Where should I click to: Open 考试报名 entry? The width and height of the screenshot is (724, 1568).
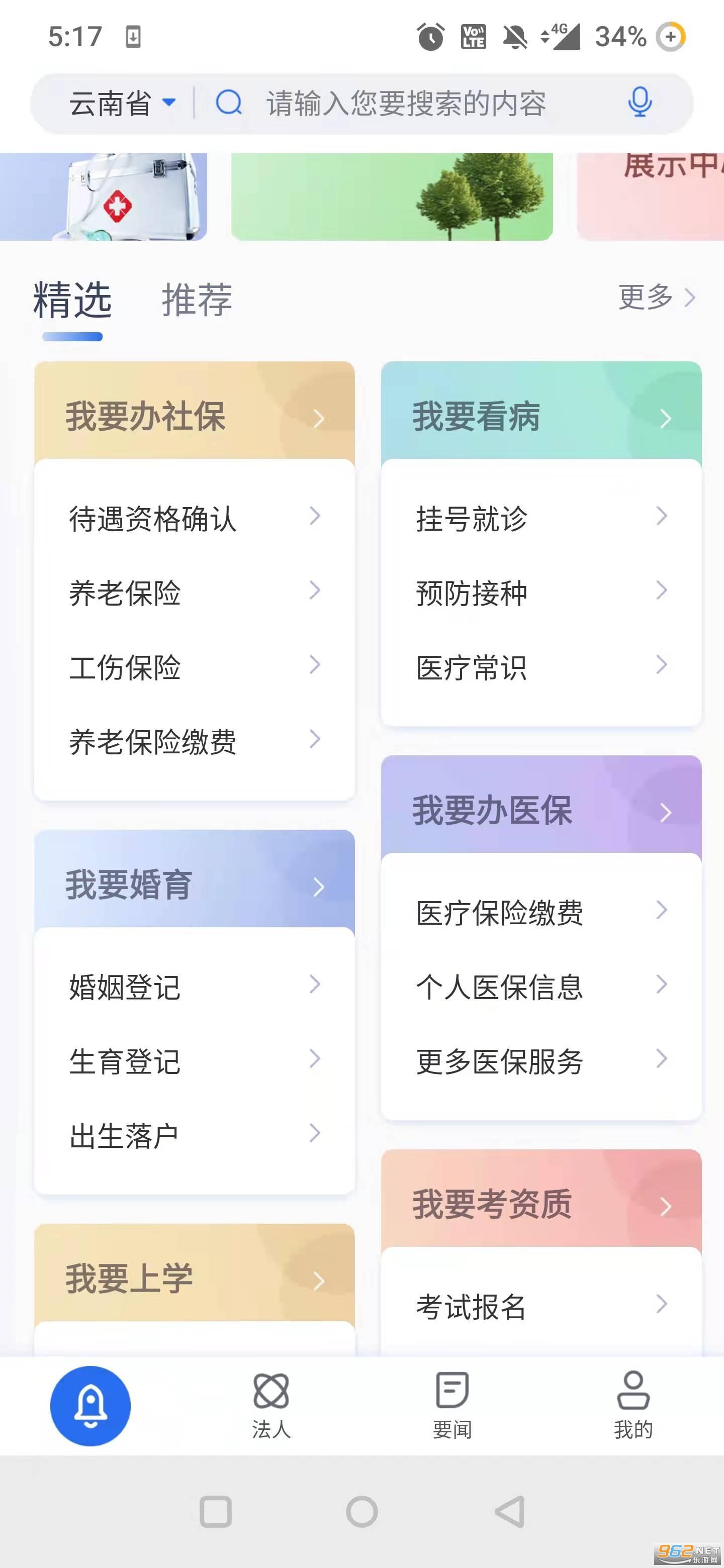[x=540, y=1306]
